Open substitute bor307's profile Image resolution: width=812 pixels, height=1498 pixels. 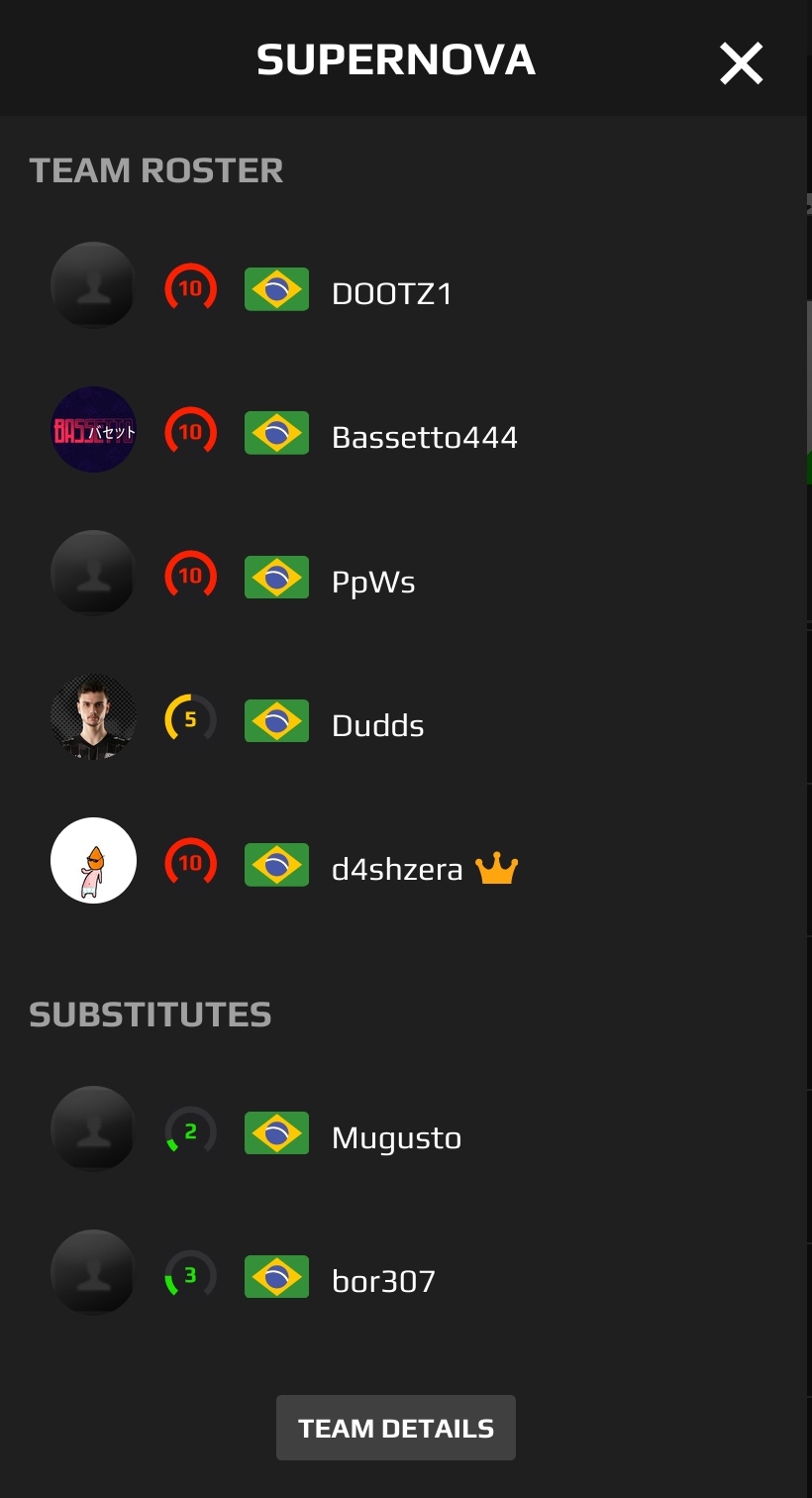tap(383, 1281)
